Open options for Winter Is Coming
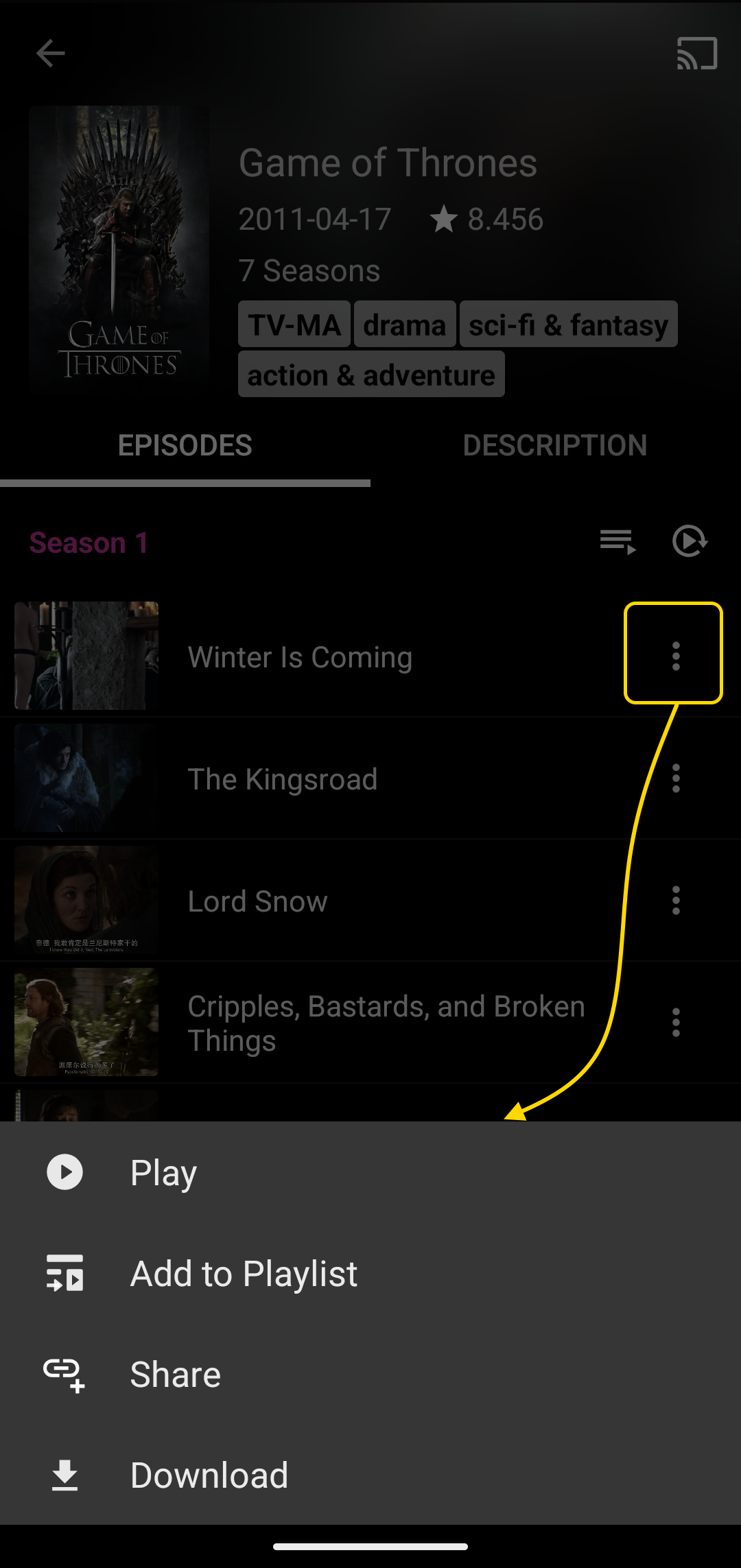The height and width of the screenshot is (1568, 741). 676,656
